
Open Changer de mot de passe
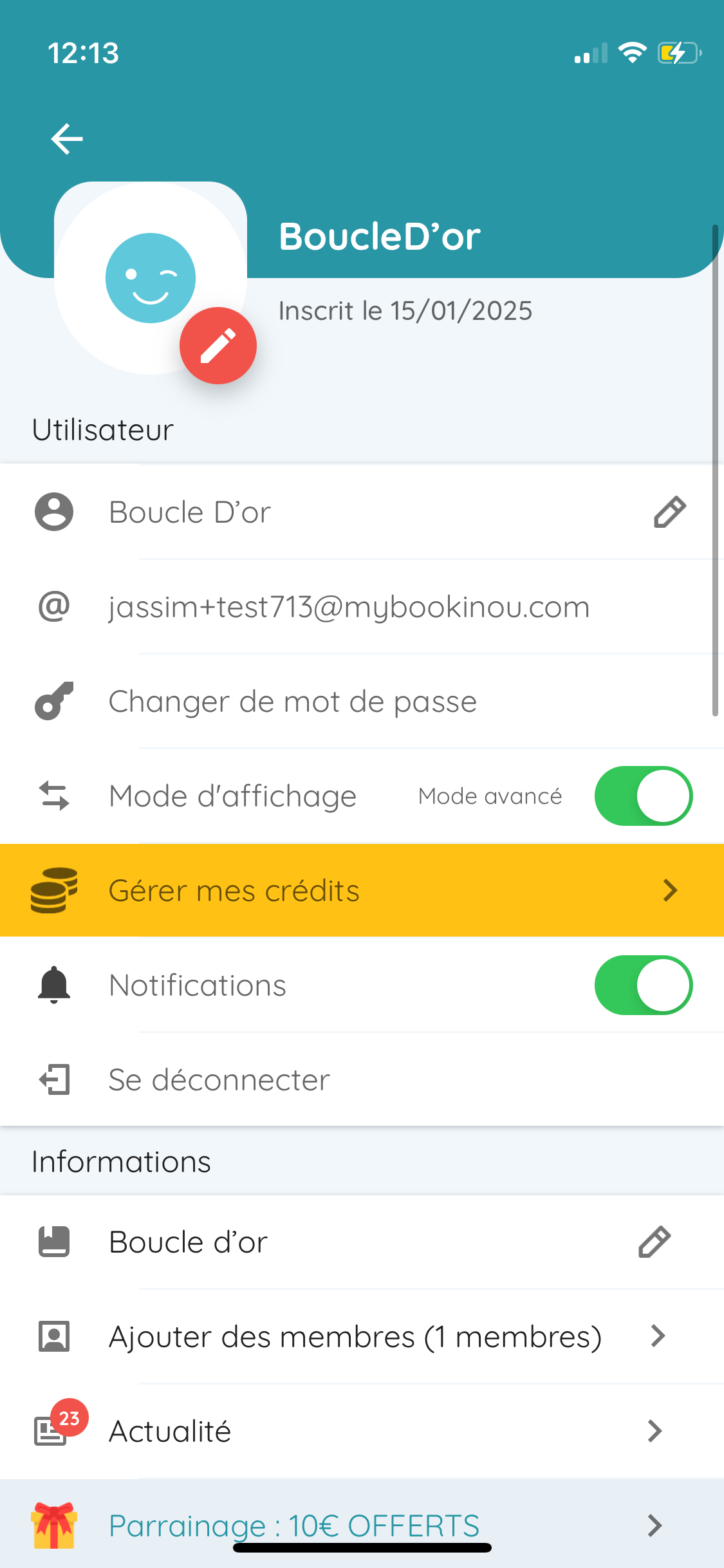[362, 702]
